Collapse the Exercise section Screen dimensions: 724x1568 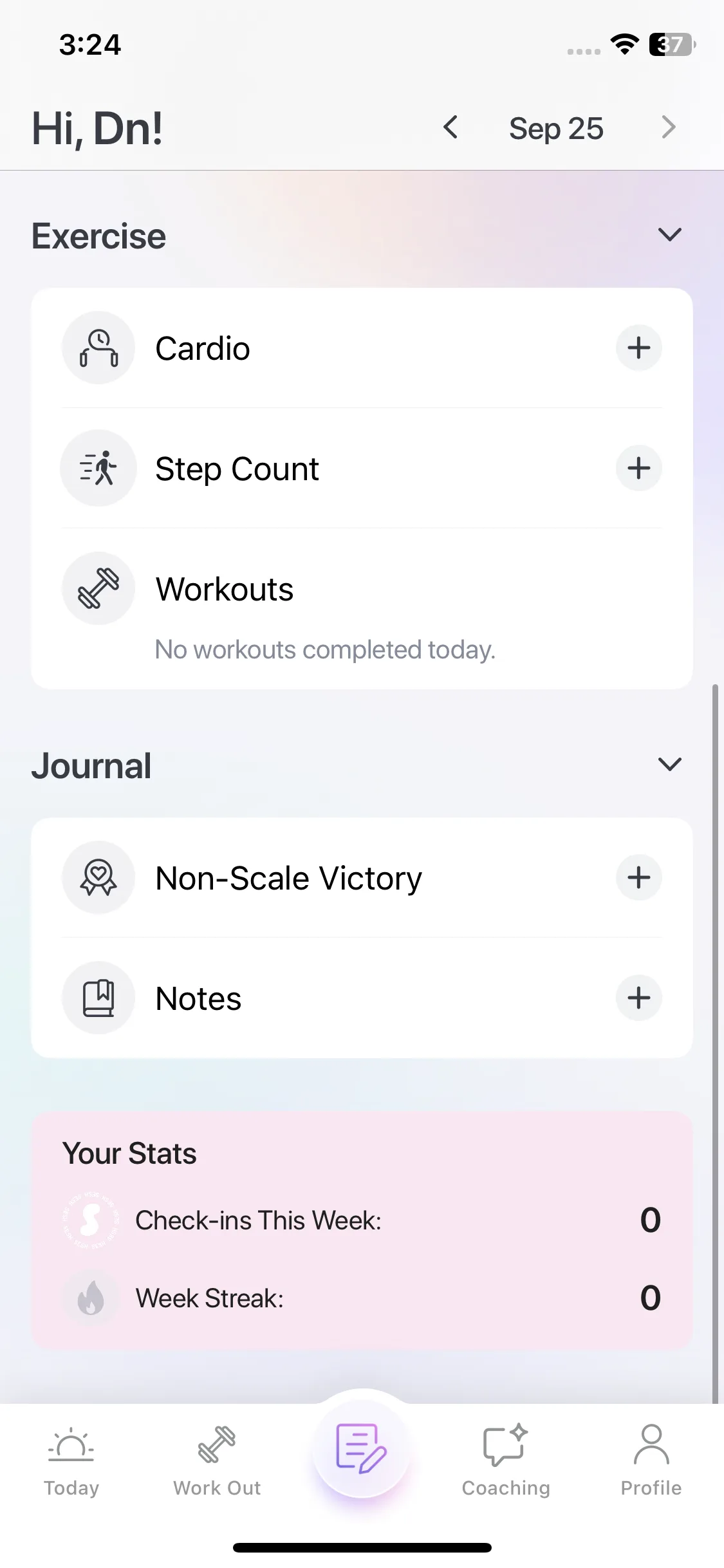click(669, 234)
